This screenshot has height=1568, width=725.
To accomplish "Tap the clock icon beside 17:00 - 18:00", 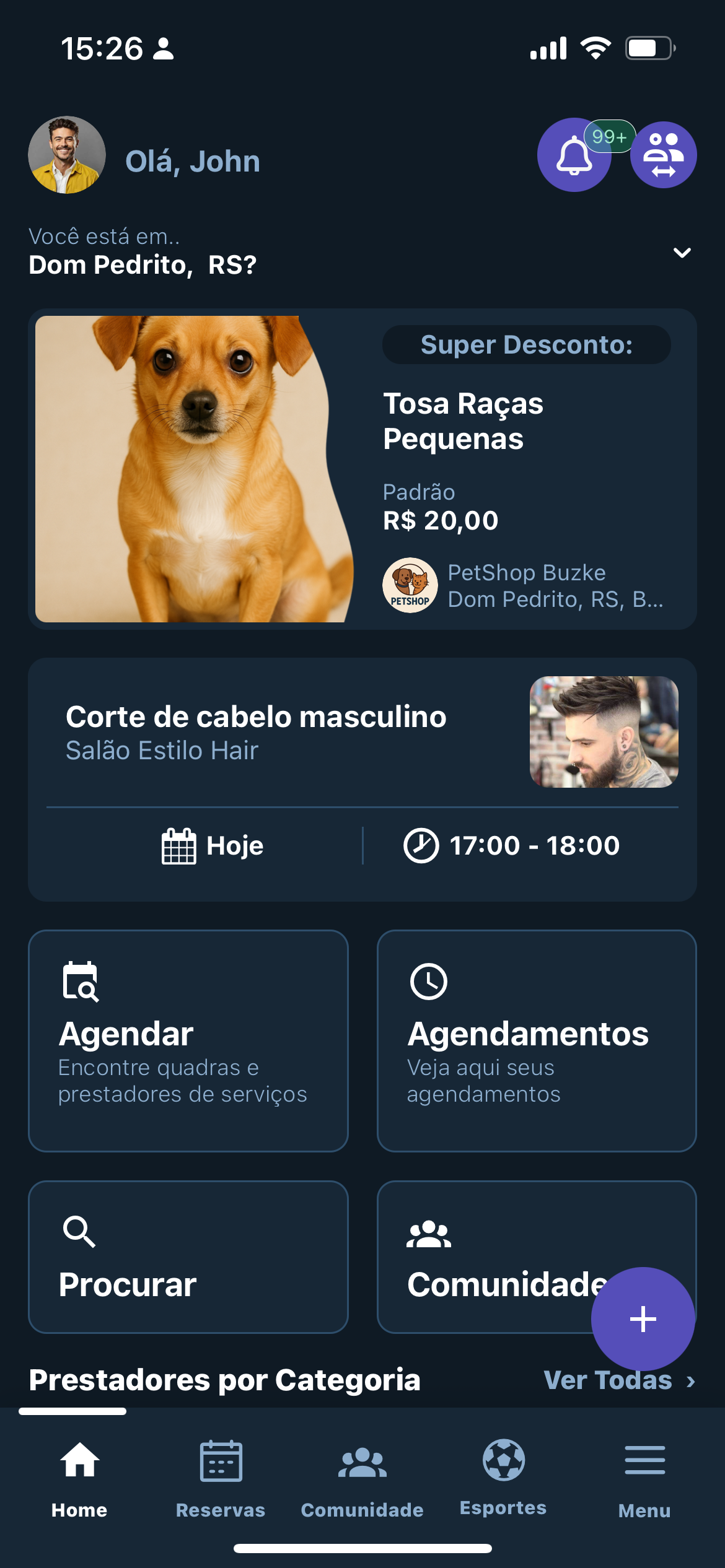I will [421, 844].
